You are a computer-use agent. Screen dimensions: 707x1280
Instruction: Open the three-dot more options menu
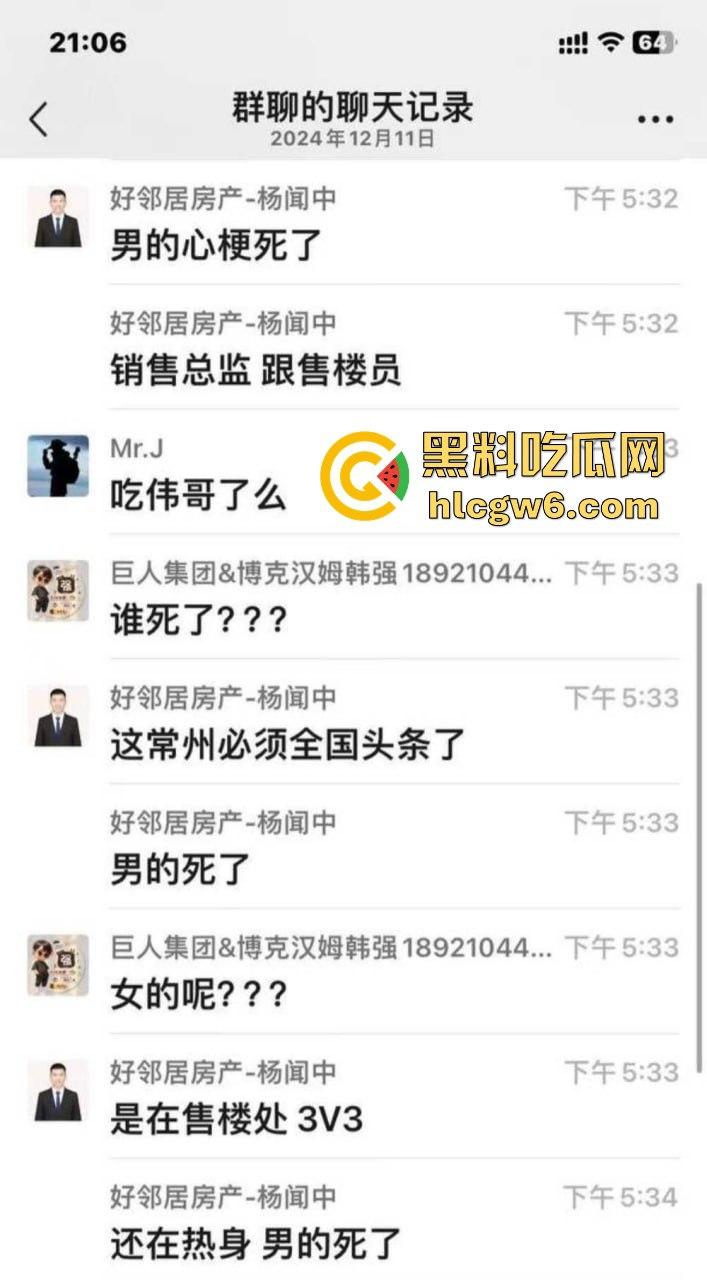655,119
